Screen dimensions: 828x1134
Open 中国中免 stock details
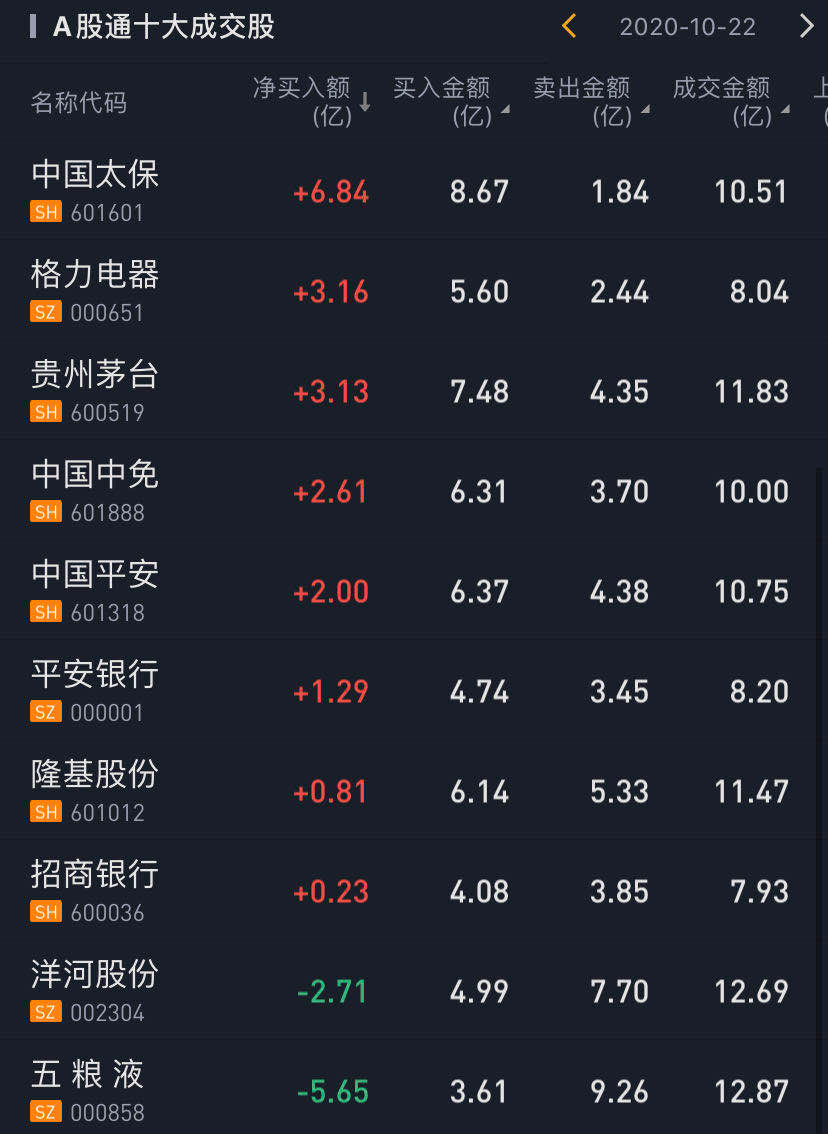coord(95,489)
